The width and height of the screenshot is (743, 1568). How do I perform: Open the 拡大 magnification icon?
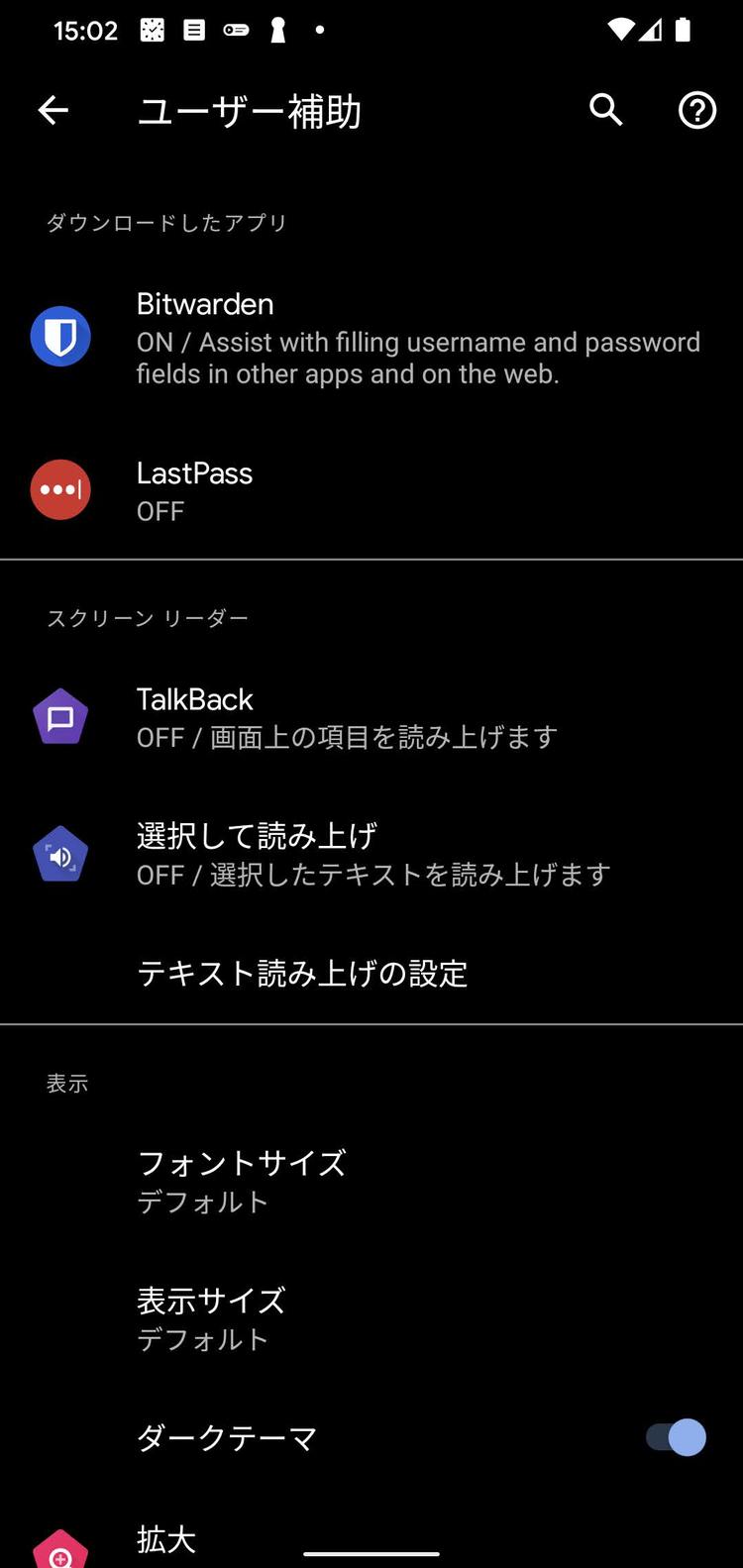point(60,1550)
